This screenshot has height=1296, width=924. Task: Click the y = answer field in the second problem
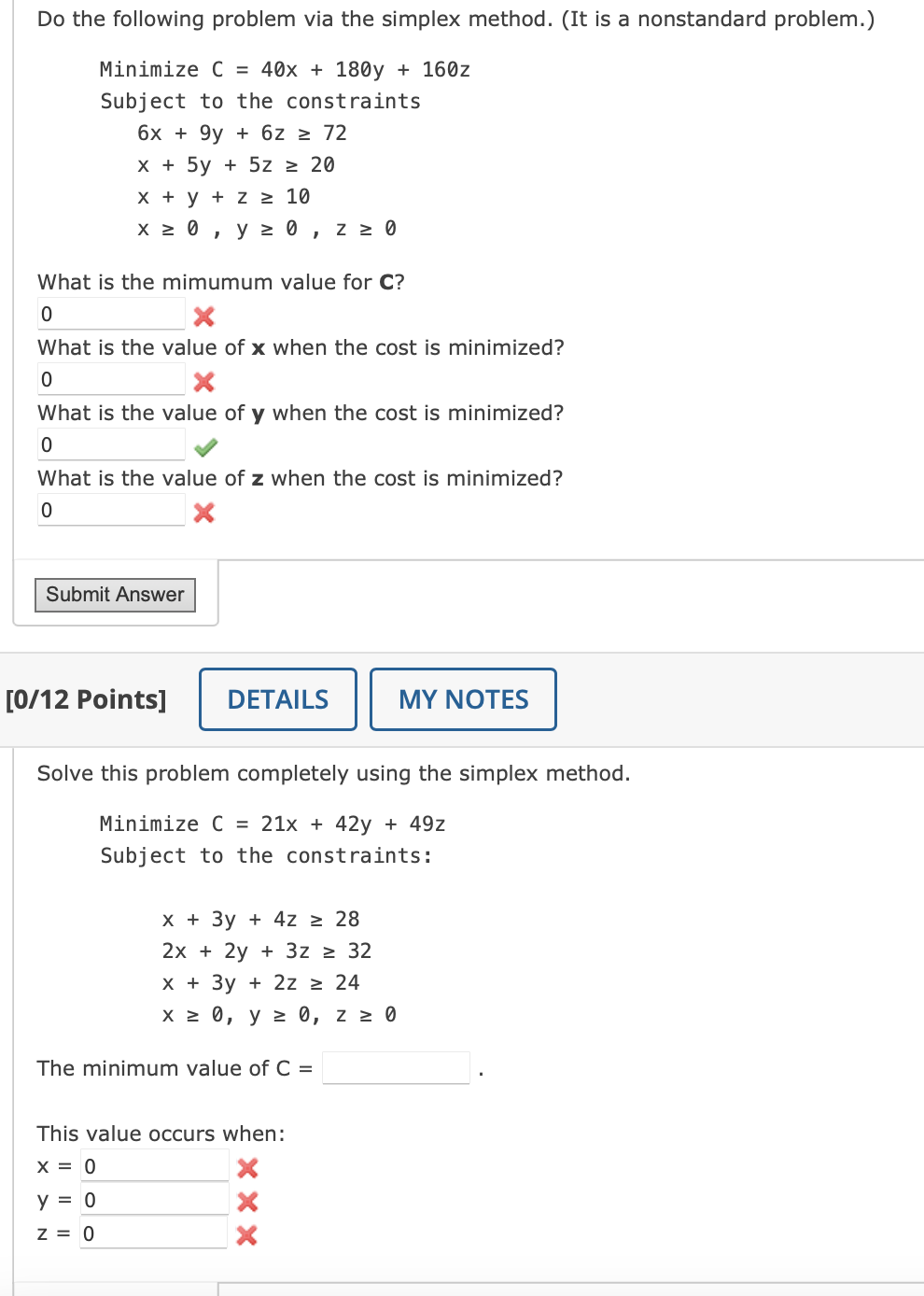(x=154, y=1200)
